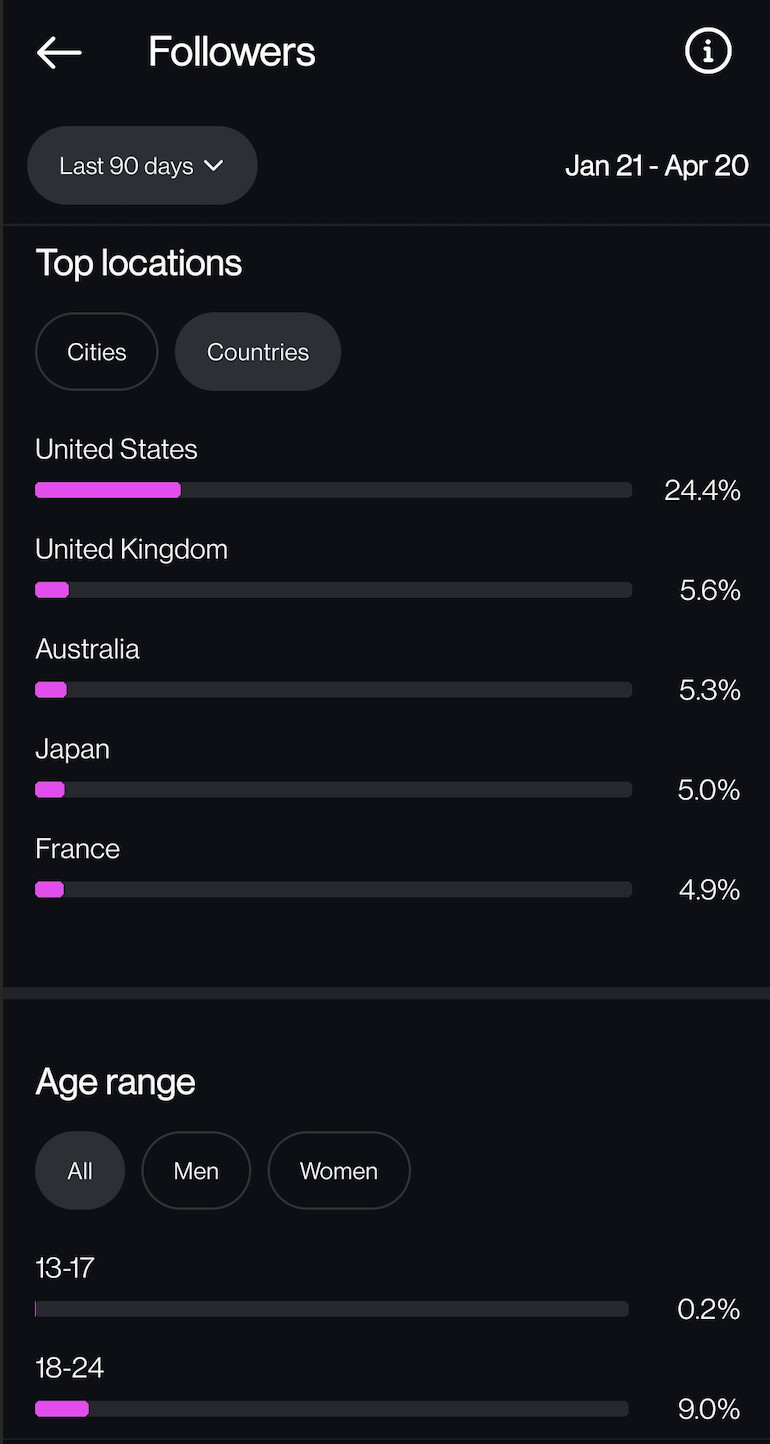Filter age range by Men

196,1171
